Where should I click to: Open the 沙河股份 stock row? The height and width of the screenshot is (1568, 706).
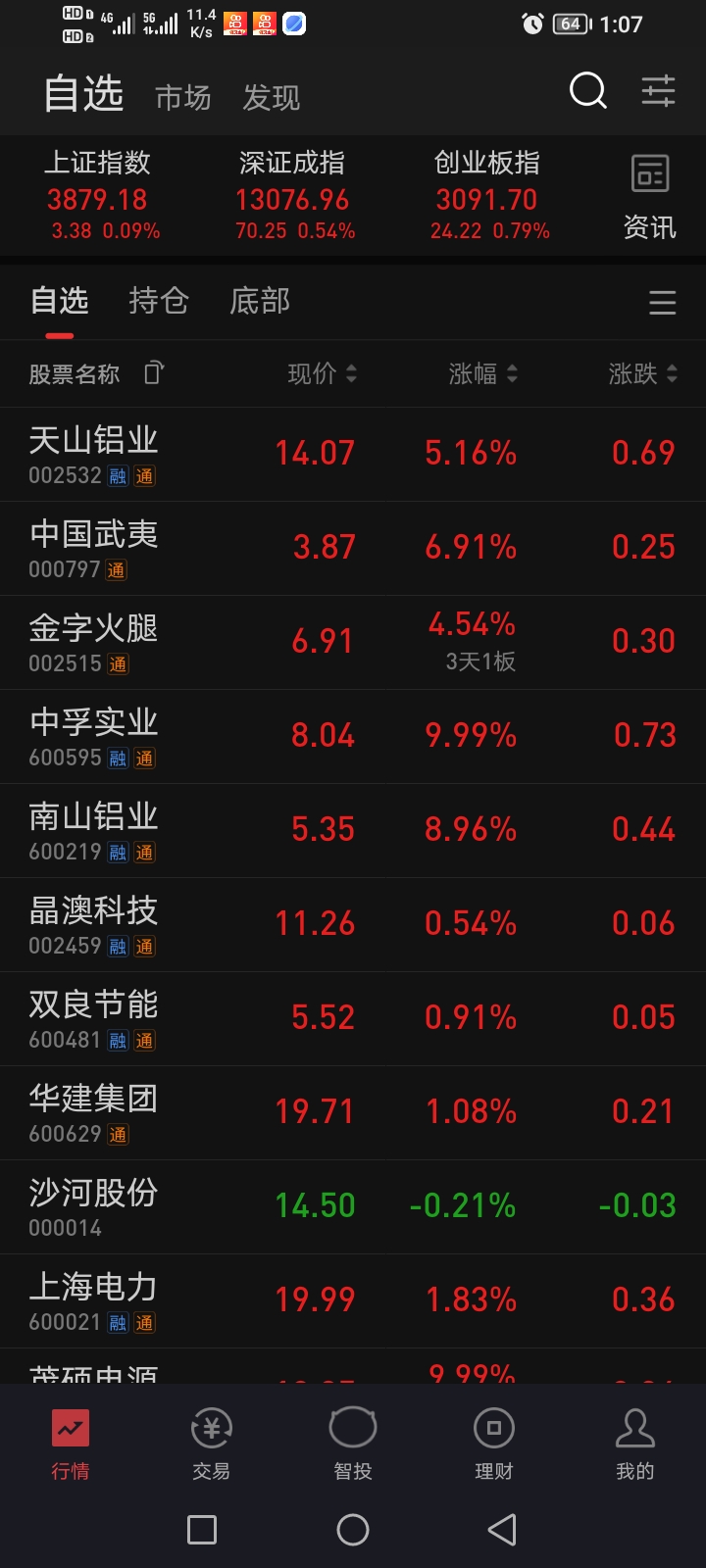tap(353, 1206)
